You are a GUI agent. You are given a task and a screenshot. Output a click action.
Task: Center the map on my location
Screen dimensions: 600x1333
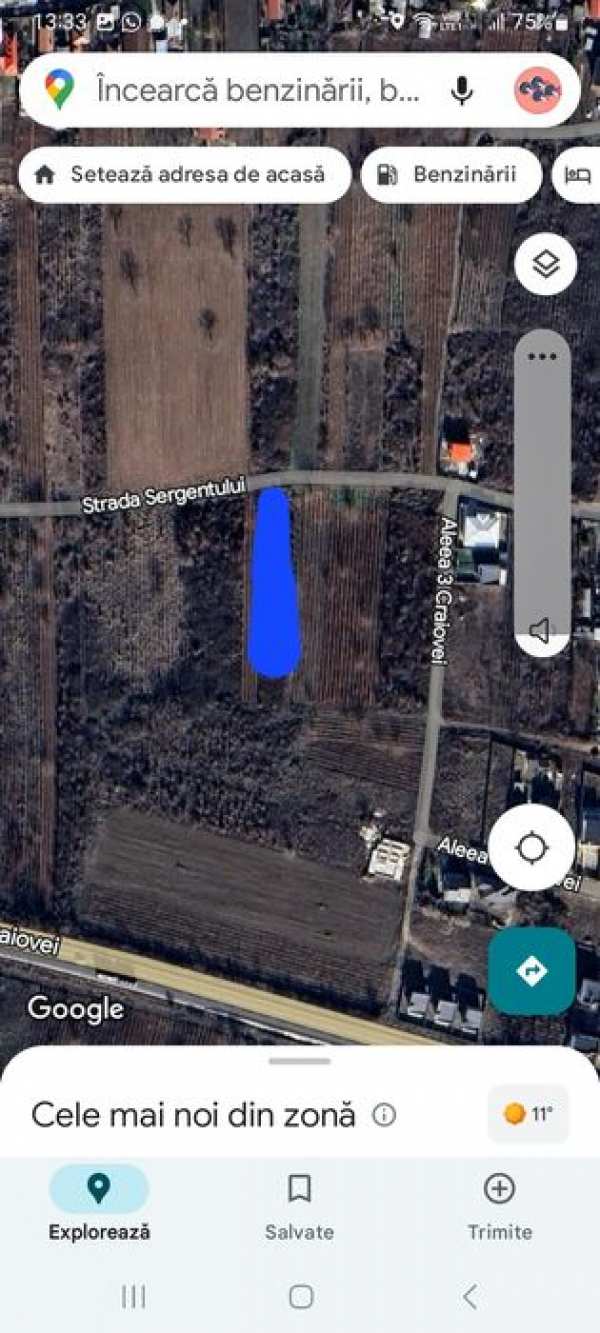coord(532,848)
